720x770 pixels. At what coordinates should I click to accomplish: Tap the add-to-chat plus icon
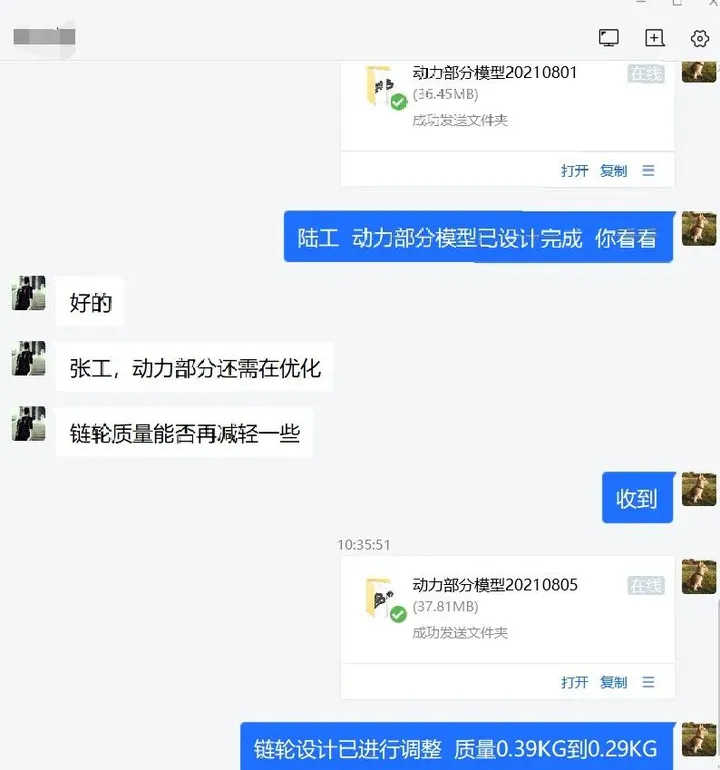click(x=655, y=38)
